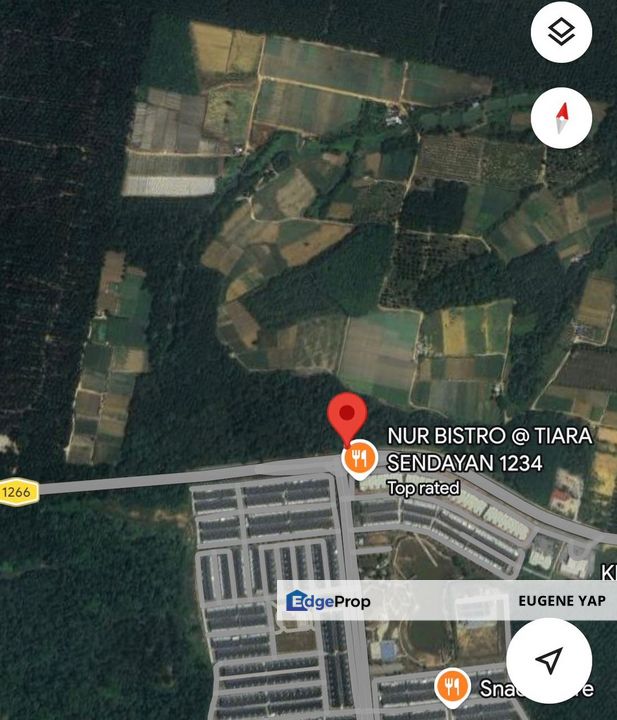Image resolution: width=617 pixels, height=720 pixels.
Task: Open the NUR BISTRO @ TIARA SENDAYAN marker
Action: 358,459
